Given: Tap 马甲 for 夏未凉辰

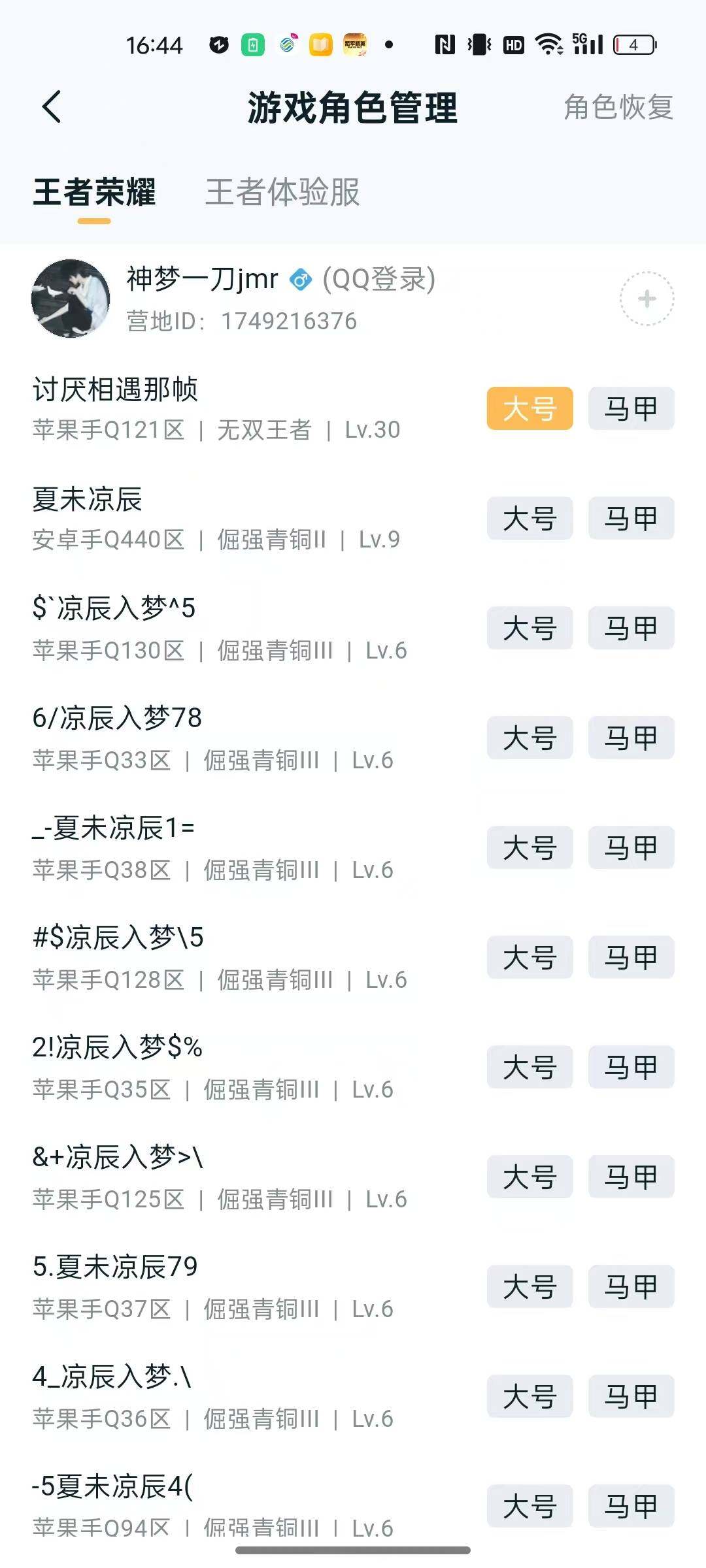Looking at the screenshot, I should pyautogui.click(x=630, y=518).
